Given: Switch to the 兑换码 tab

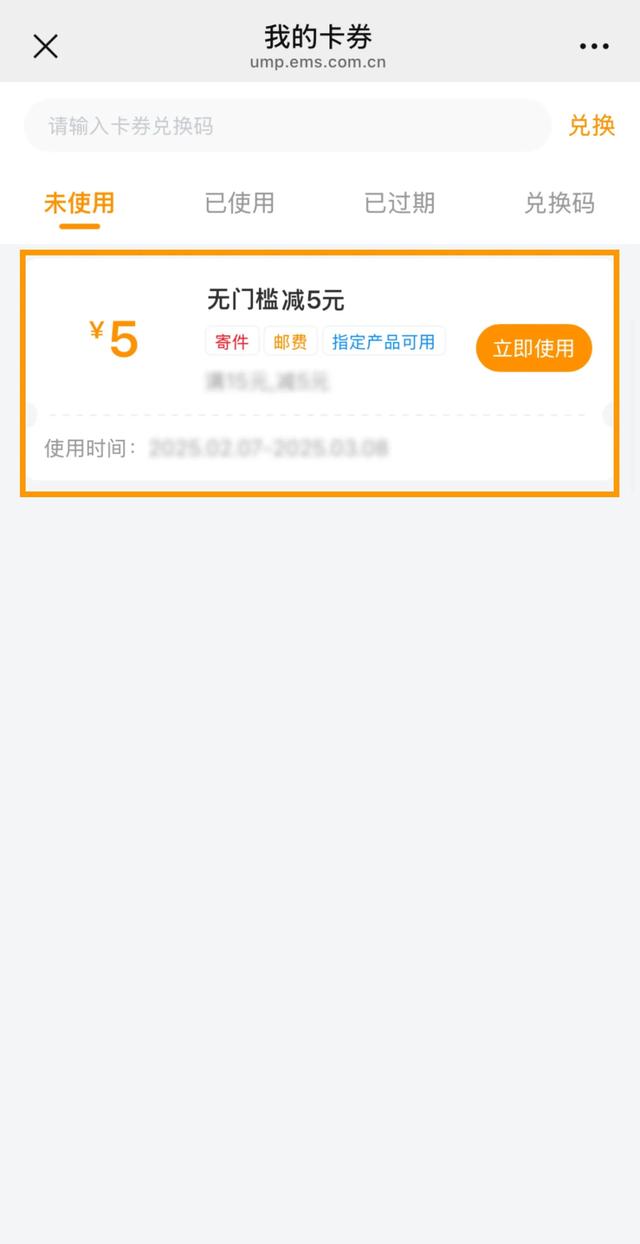Looking at the screenshot, I should coord(559,203).
